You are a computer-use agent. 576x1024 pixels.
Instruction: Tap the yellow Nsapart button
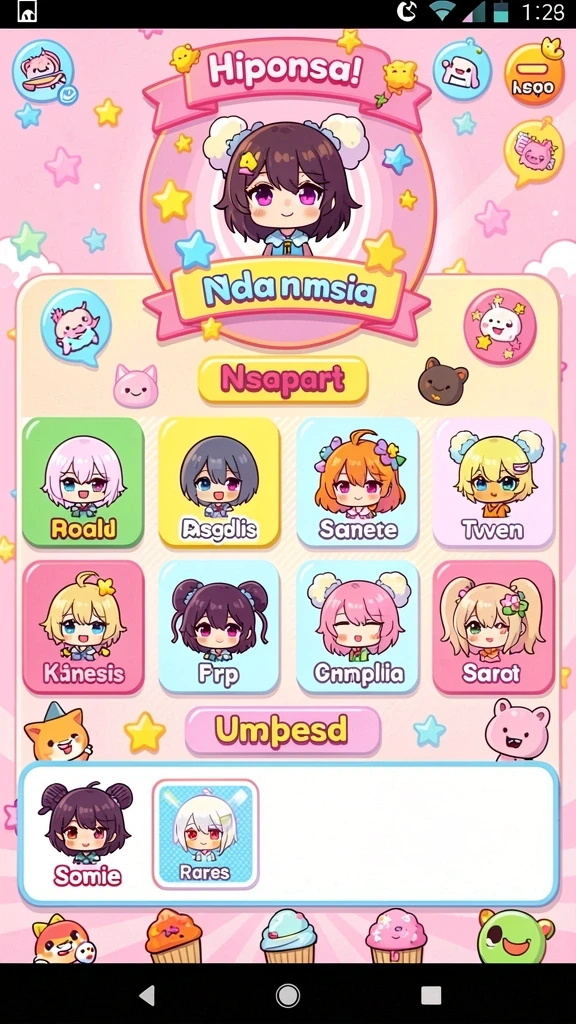(283, 379)
